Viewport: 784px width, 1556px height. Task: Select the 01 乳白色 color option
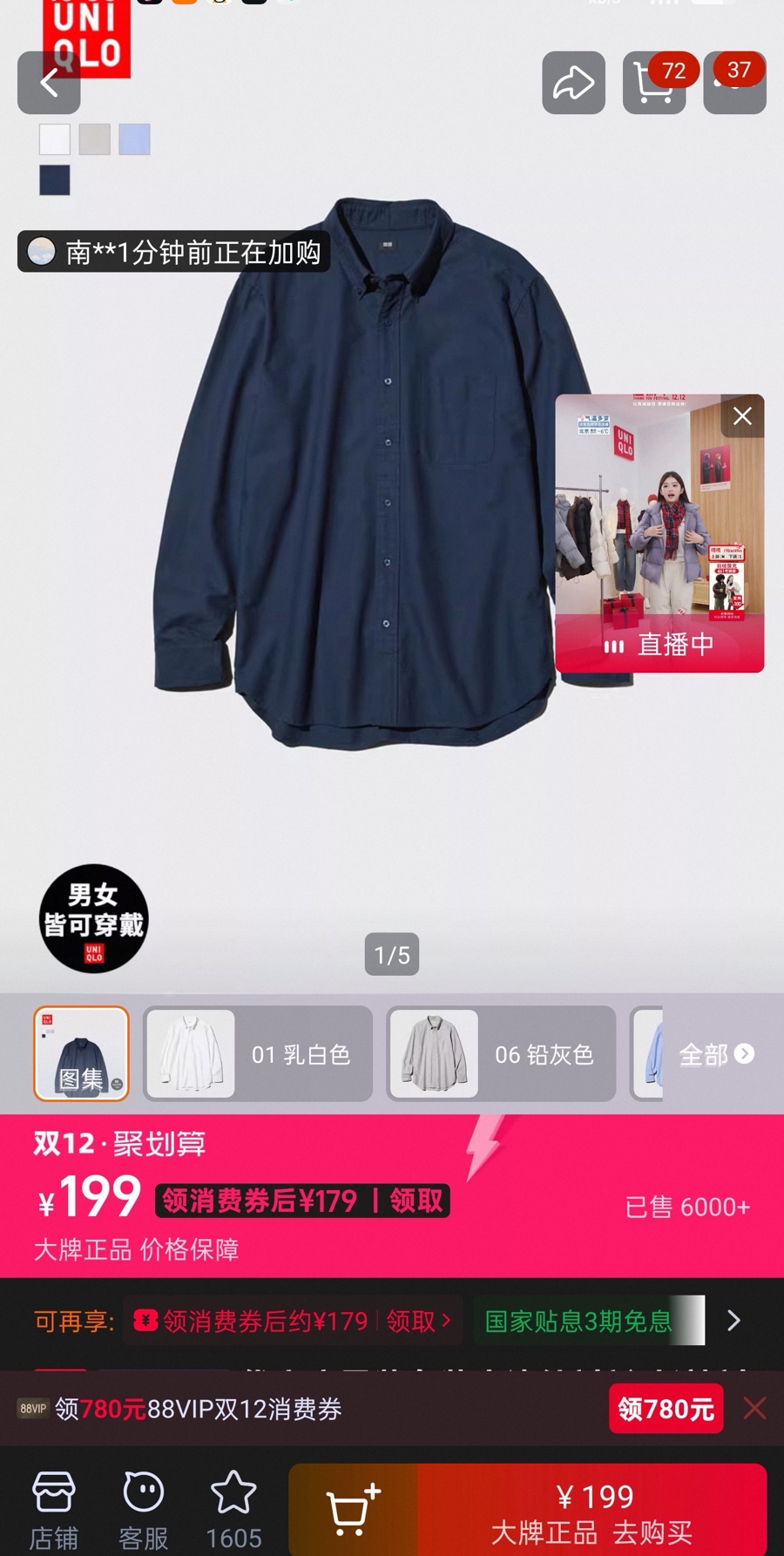point(258,1053)
